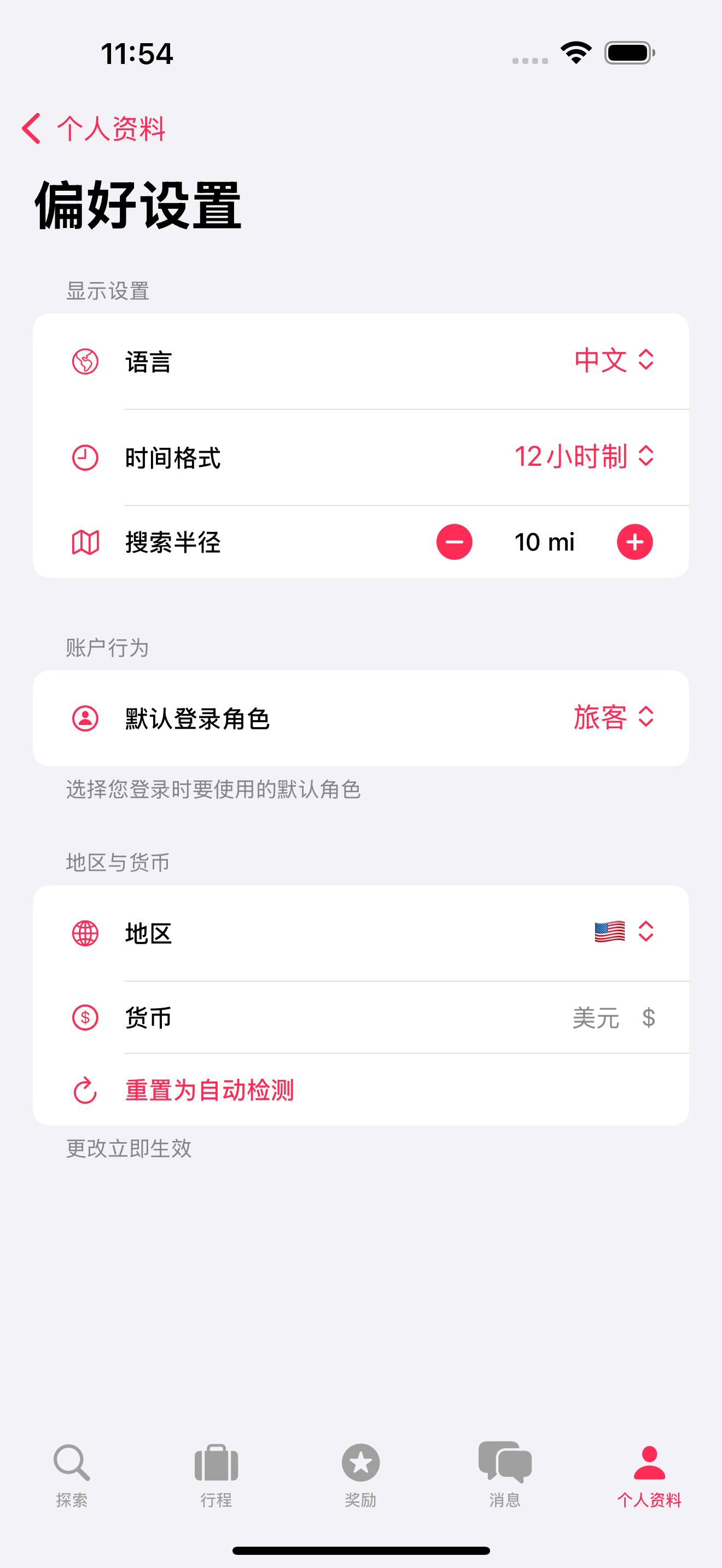Switch to the 探索 tab
This screenshot has height=1568, width=722.
72,1473
